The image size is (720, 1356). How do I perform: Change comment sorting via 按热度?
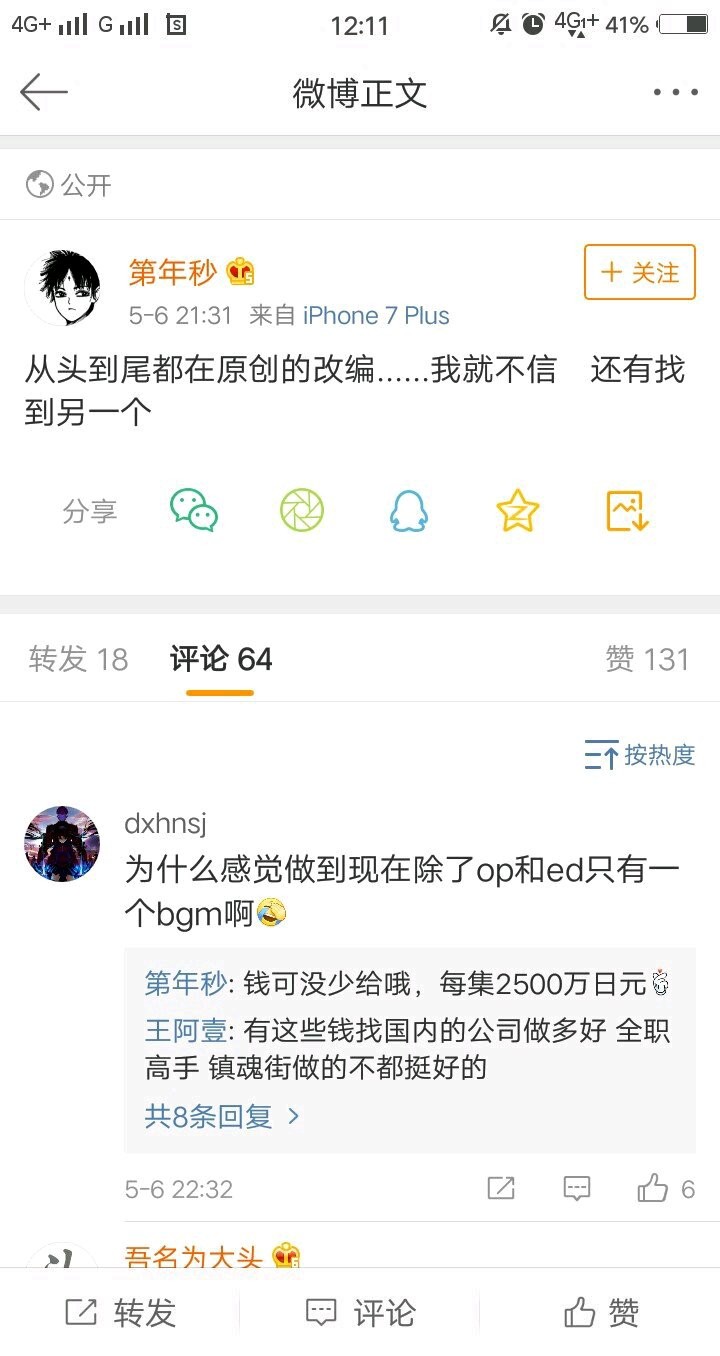[640, 755]
